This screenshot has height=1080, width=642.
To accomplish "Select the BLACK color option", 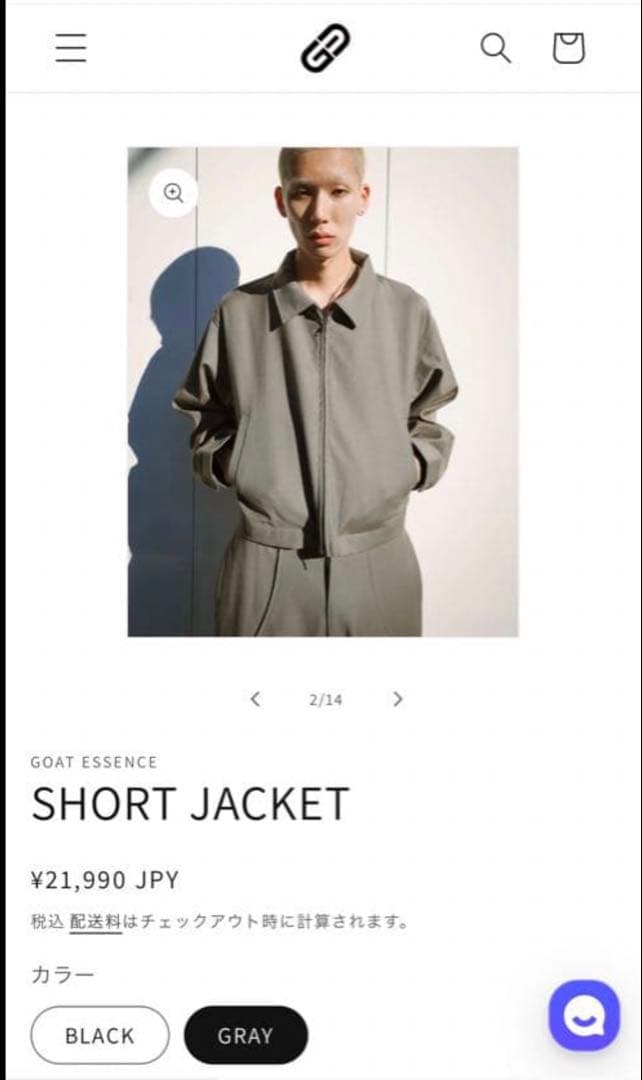I will coord(100,1035).
